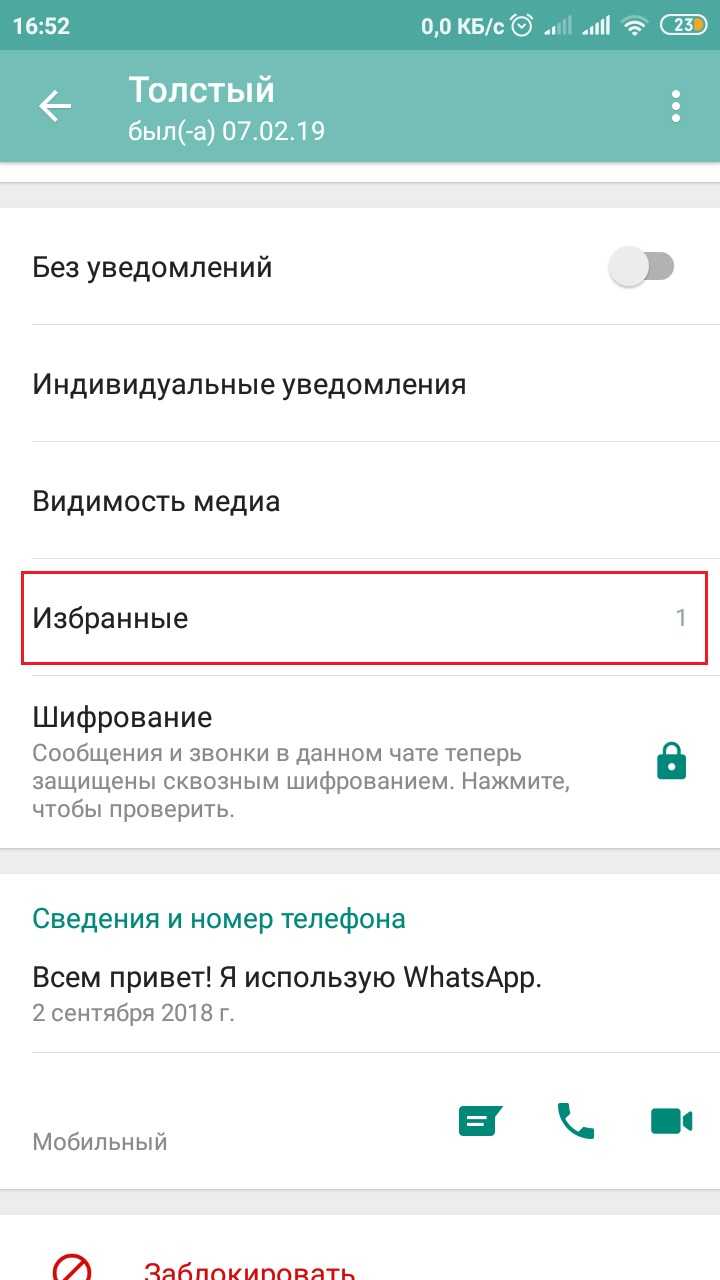This screenshot has height=1280, width=720.
Task: Open the three-dot overflow menu
Action: (677, 106)
